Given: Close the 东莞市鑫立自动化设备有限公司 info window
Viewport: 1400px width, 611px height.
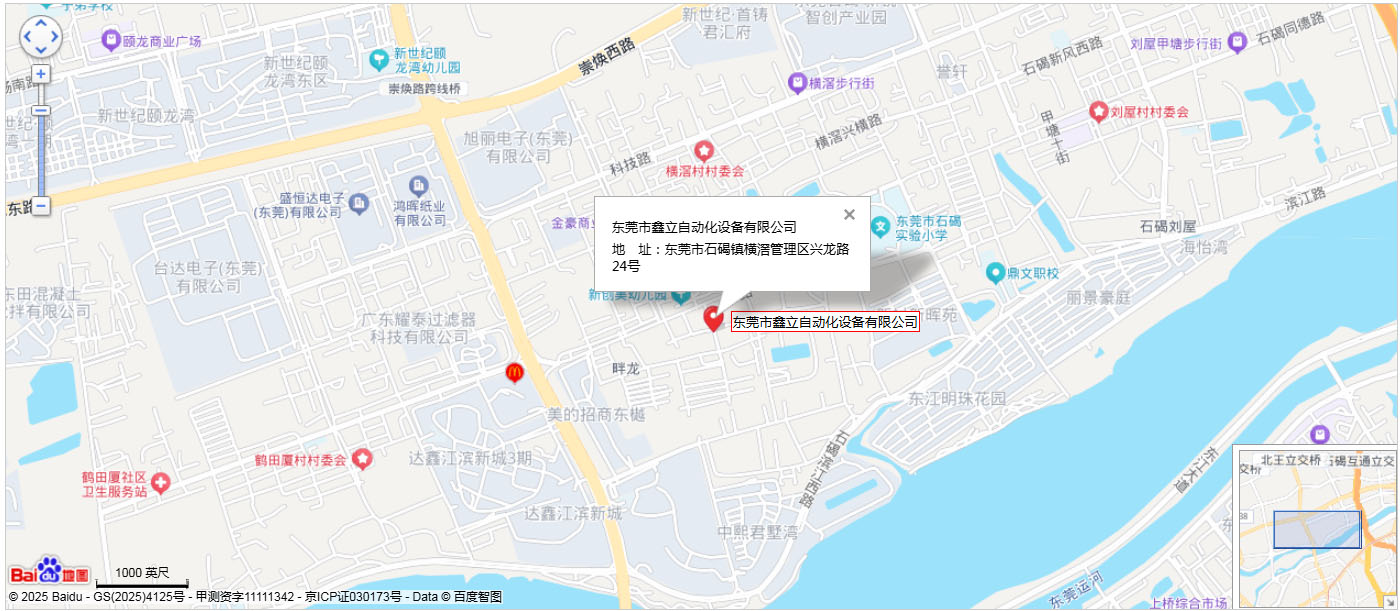Looking at the screenshot, I should 849,214.
